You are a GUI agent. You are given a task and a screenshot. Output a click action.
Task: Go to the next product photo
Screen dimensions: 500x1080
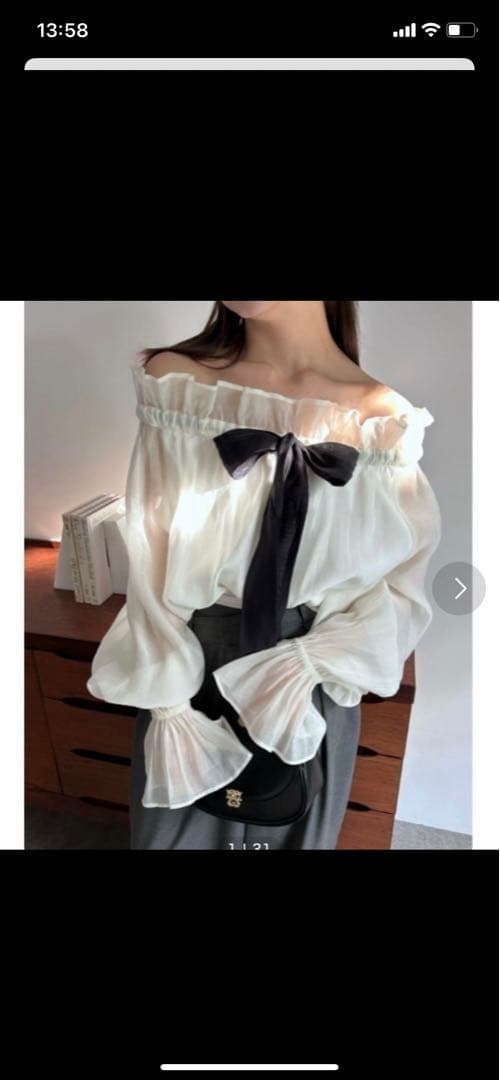pos(459,588)
